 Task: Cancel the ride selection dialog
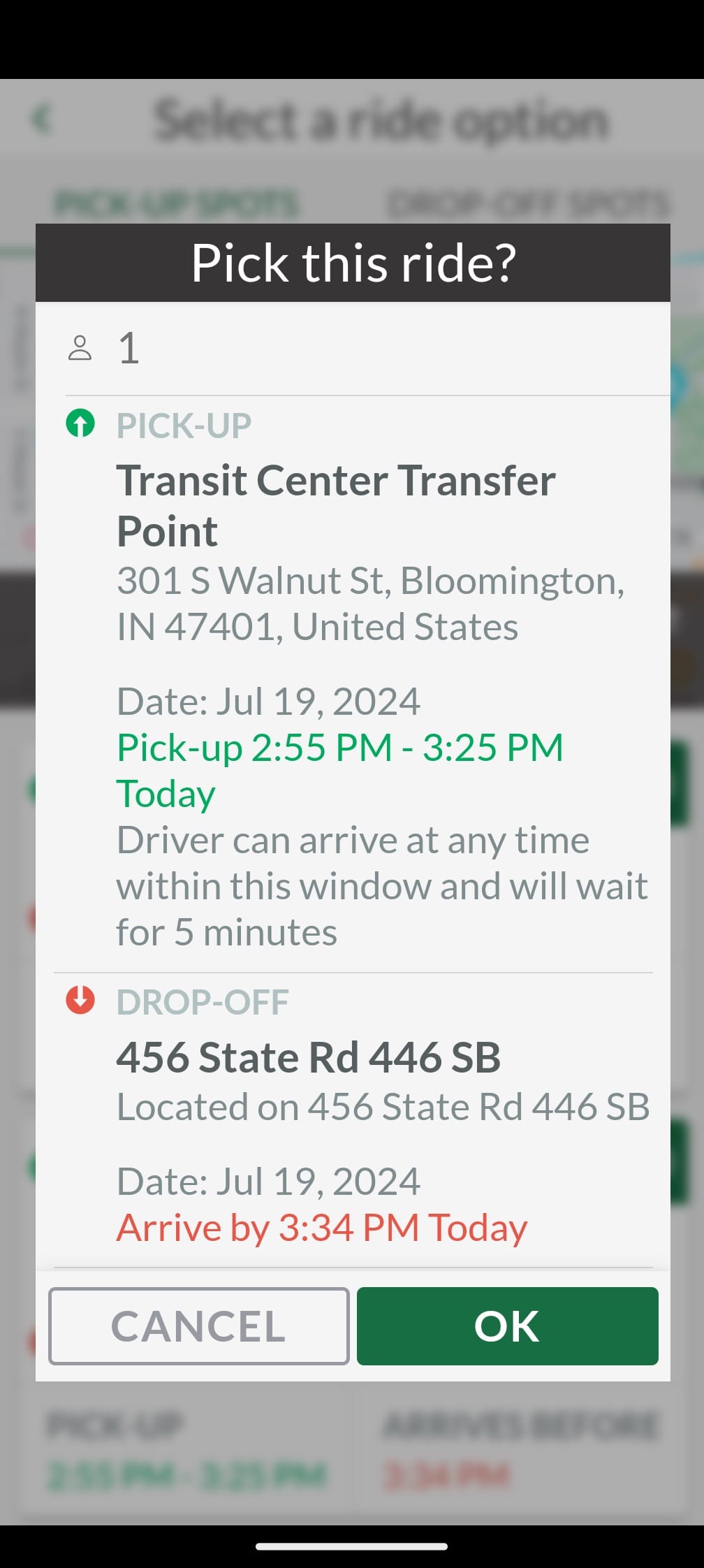tap(199, 1326)
